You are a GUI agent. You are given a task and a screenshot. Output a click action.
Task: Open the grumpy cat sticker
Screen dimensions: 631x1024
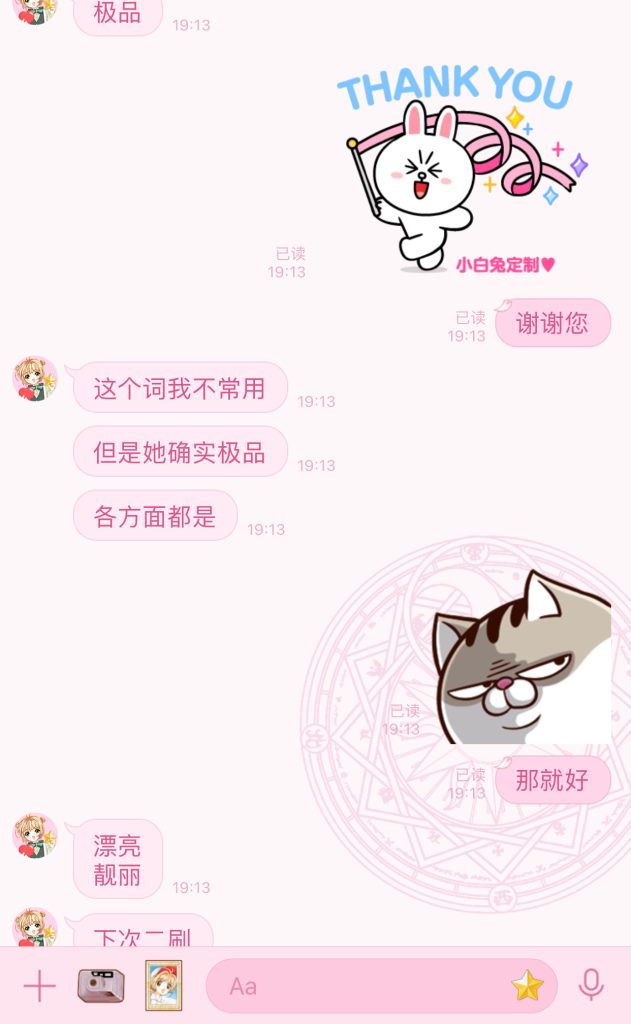point(521,657)
